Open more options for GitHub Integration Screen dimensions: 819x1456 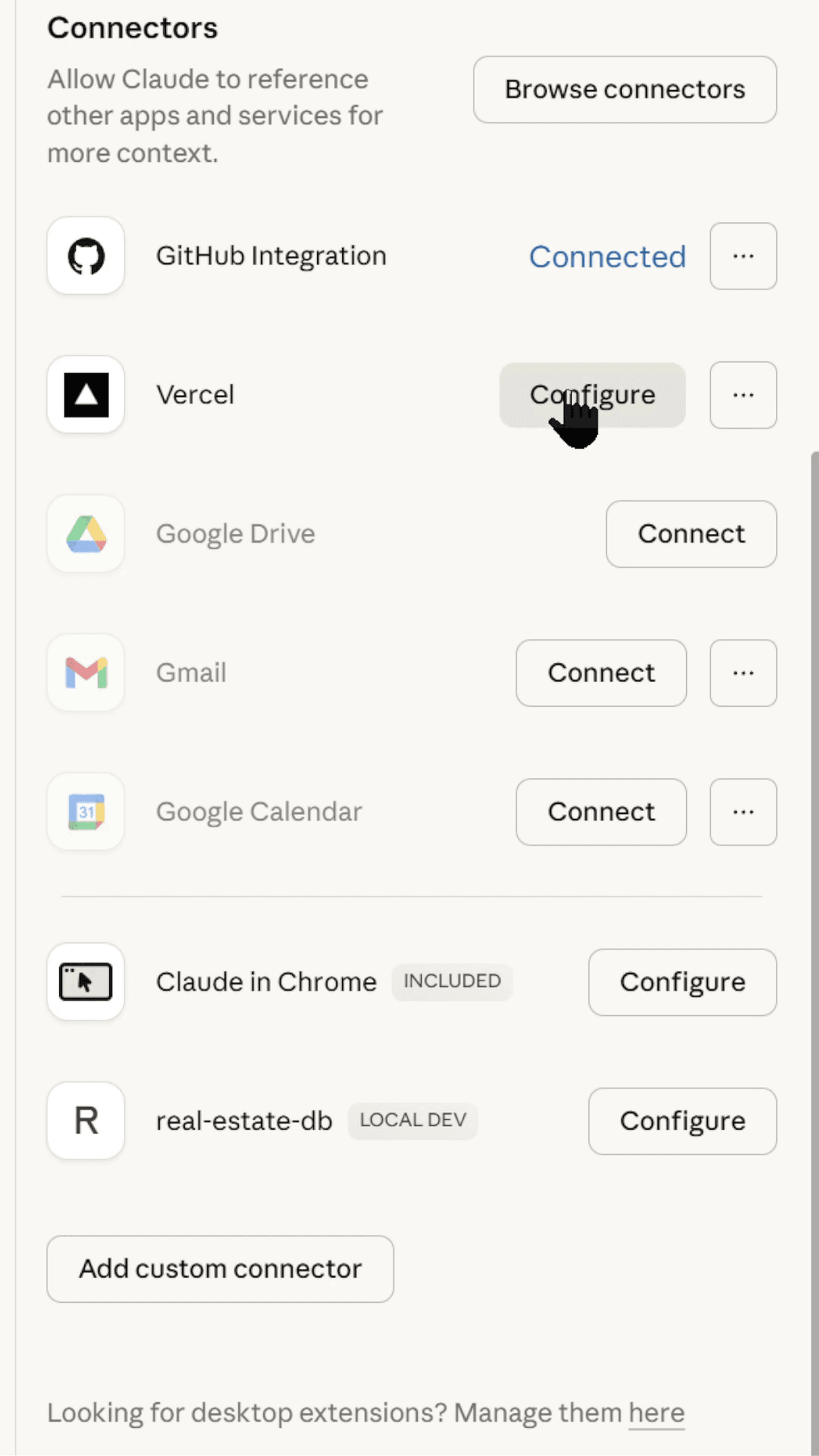coord(743,256)
